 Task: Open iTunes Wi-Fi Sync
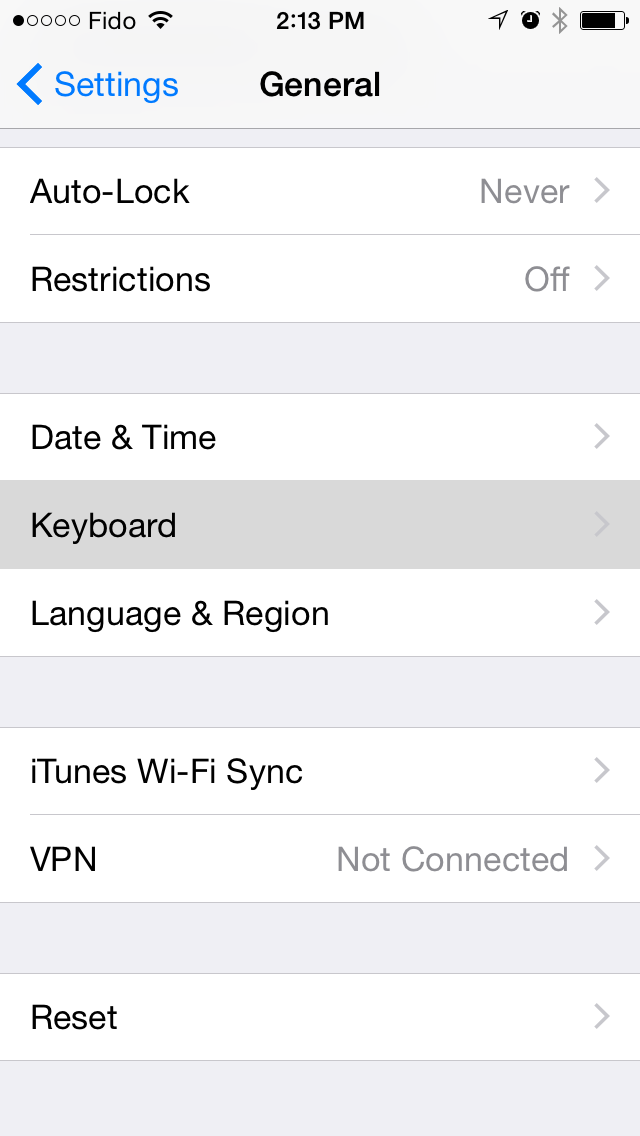tap(320, 771)
